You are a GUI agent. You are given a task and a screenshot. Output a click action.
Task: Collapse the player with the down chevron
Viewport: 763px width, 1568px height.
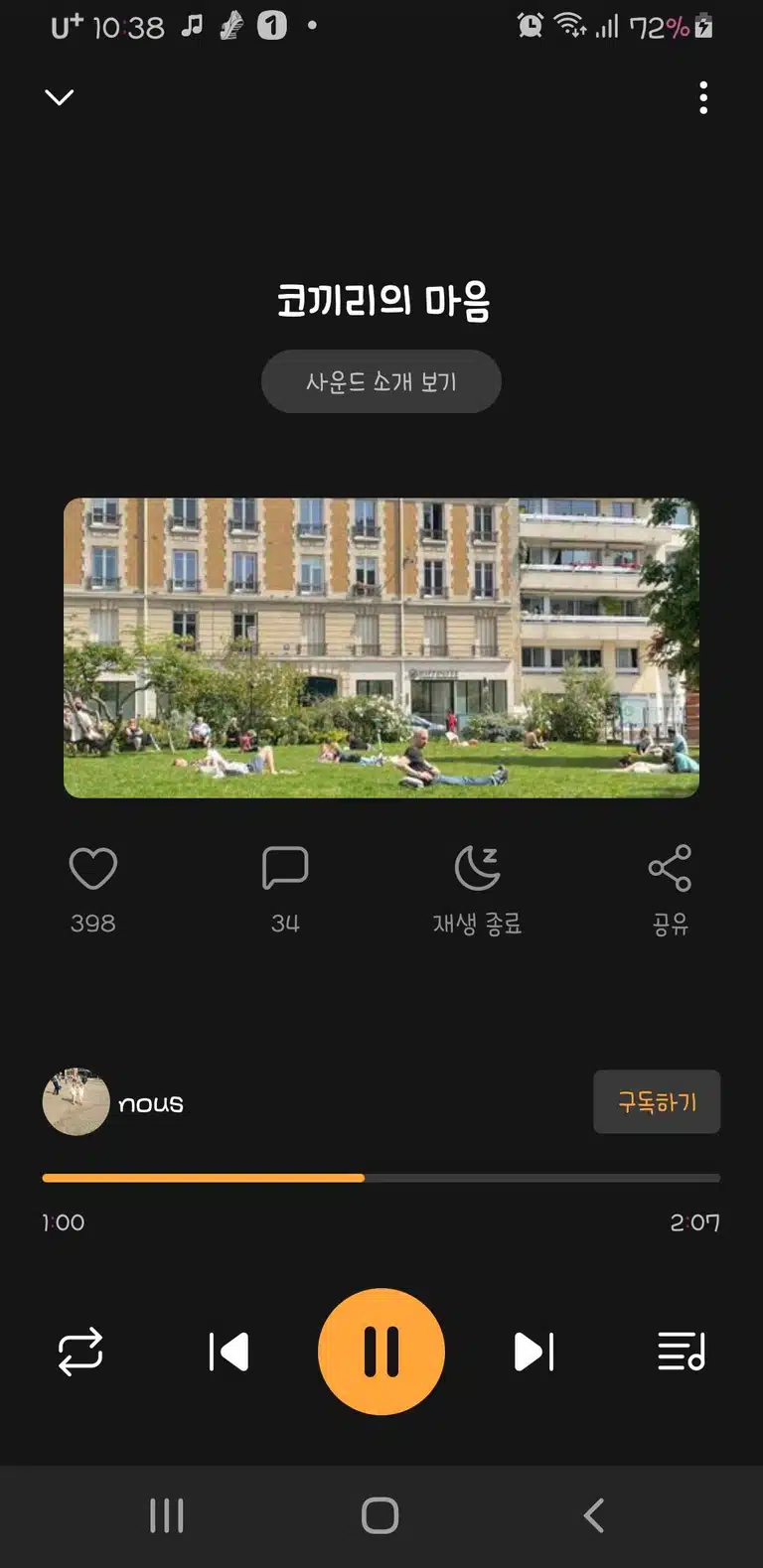coord(60,97)
